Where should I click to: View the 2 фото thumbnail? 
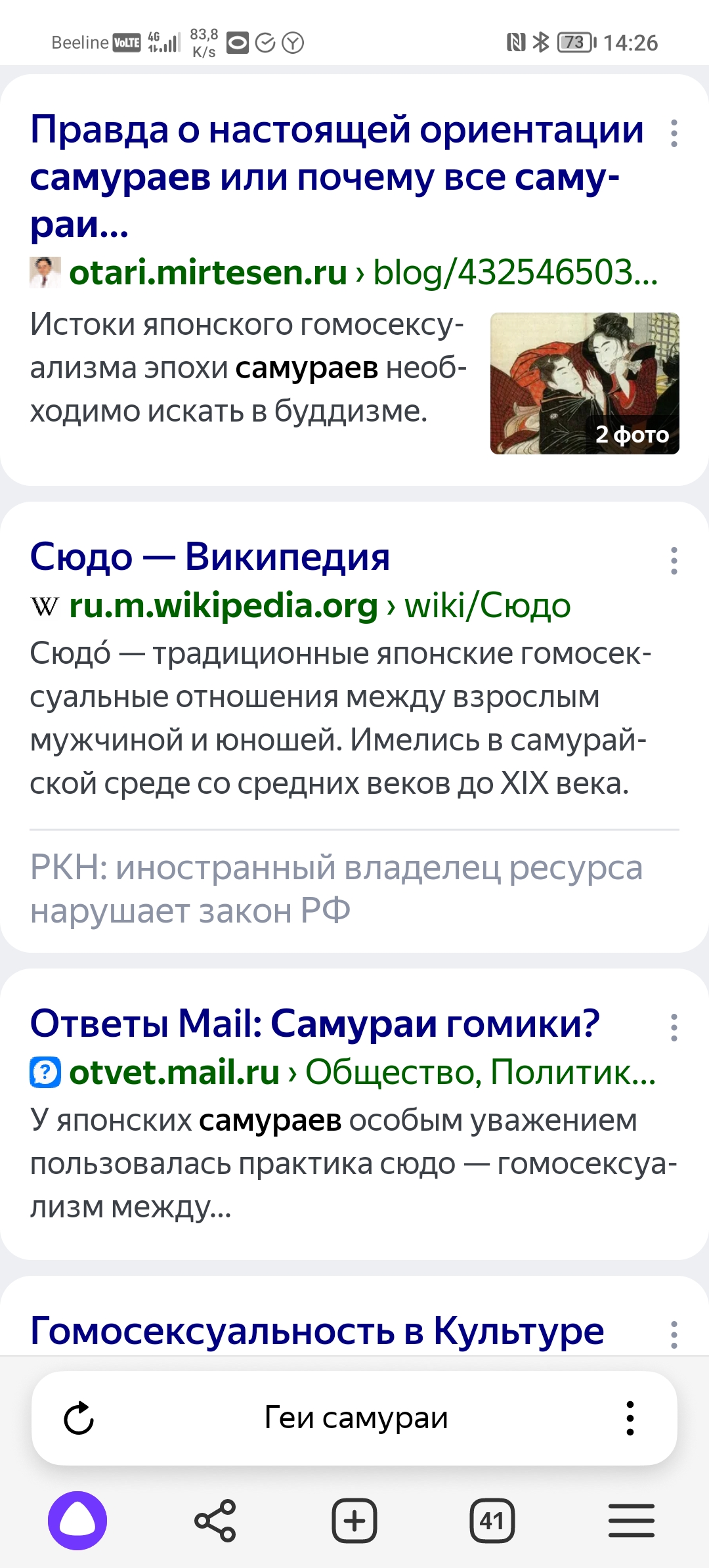pos(584,383)
